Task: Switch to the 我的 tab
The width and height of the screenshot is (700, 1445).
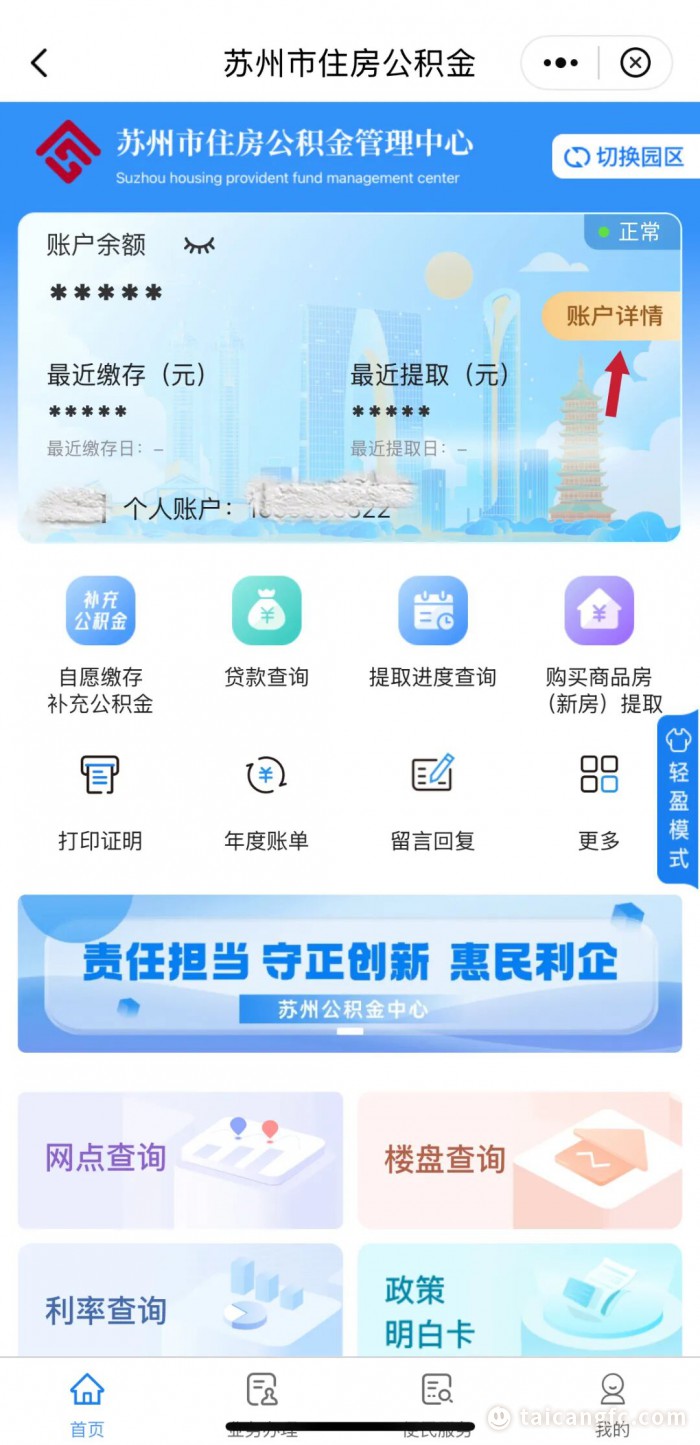Action: (612, 1400)
